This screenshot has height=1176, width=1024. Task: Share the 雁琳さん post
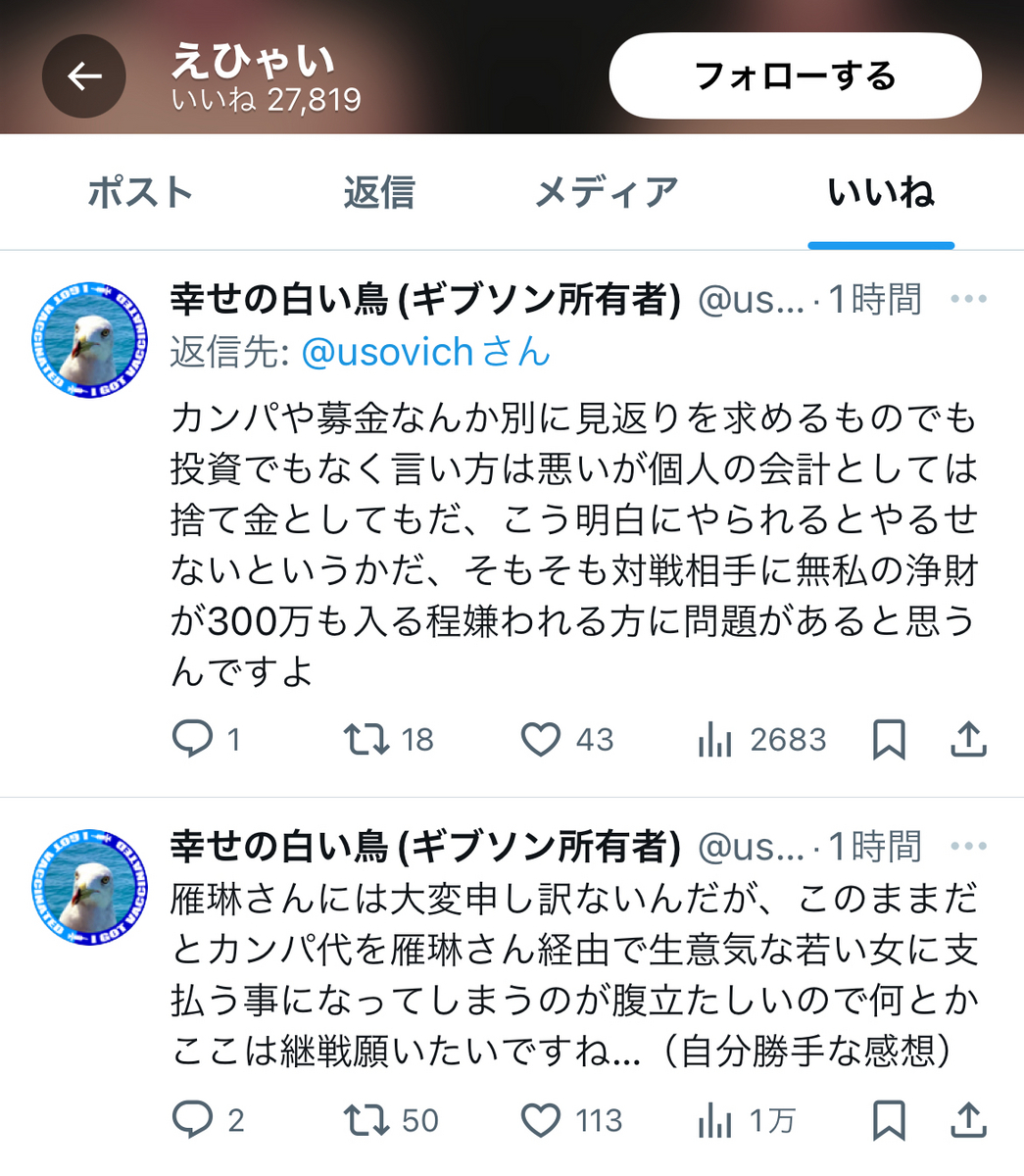point(967,1120)
